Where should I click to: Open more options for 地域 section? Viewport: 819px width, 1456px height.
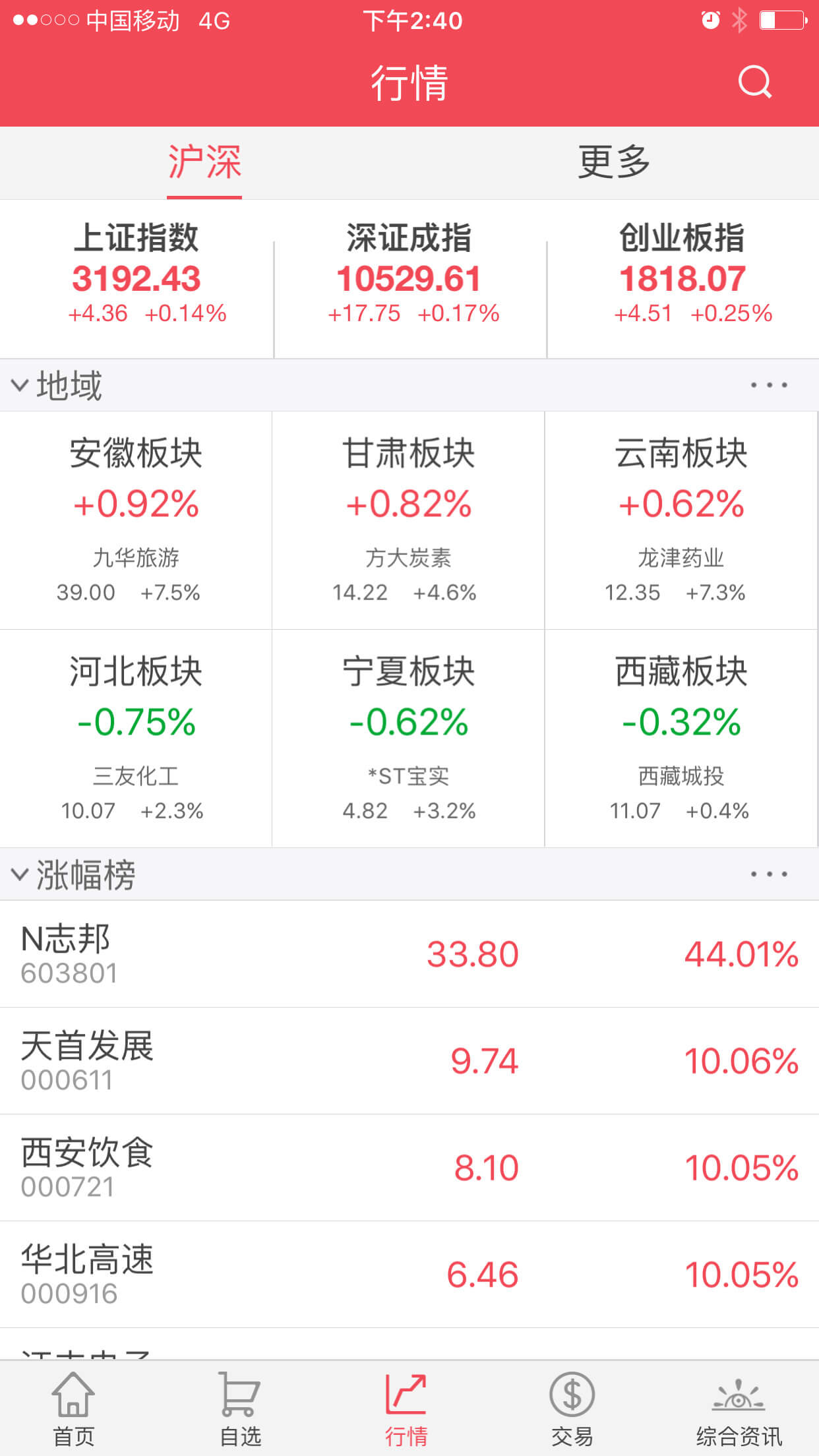pyautogui.click(x=769, y=385)
